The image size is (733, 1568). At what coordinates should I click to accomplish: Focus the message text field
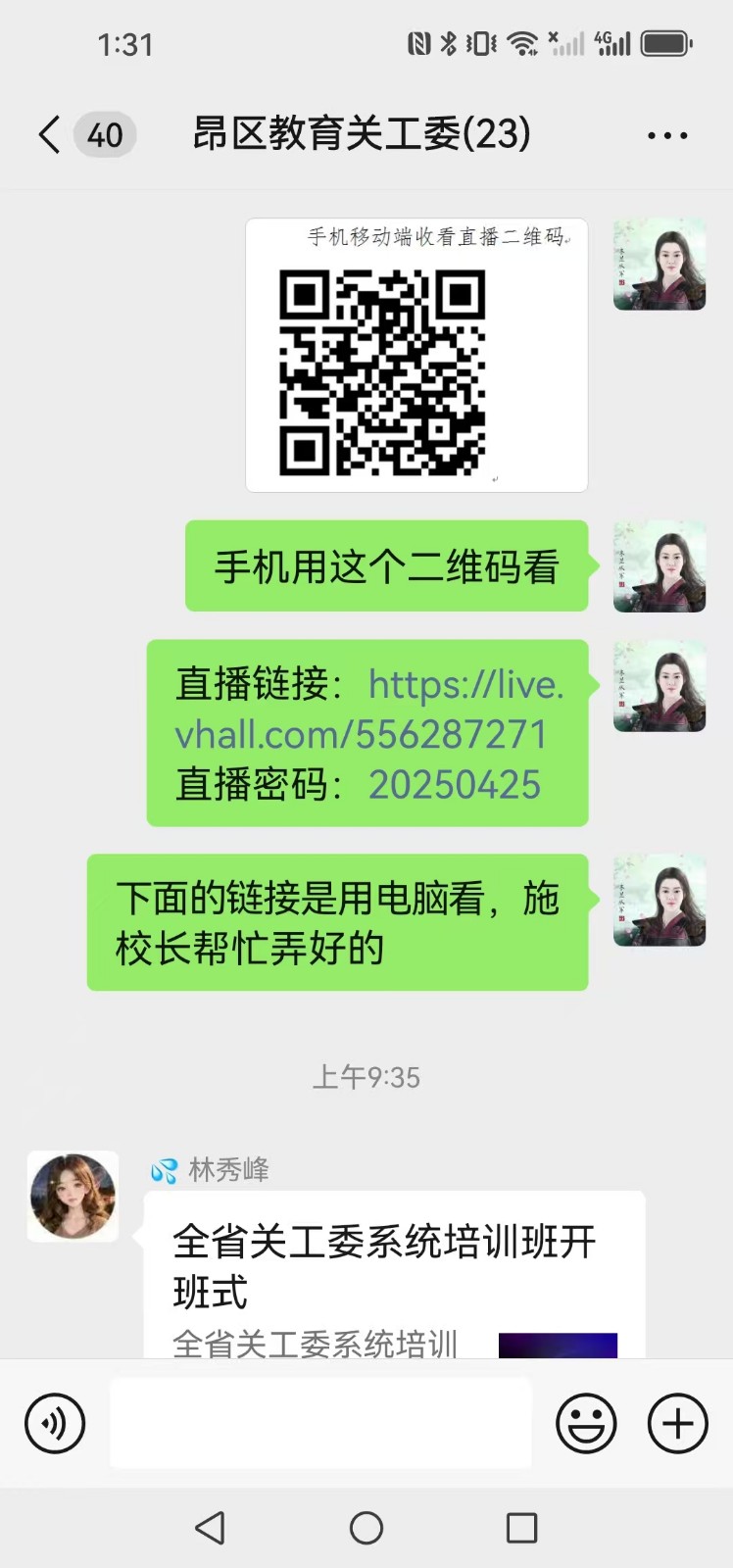[320, 1423]
